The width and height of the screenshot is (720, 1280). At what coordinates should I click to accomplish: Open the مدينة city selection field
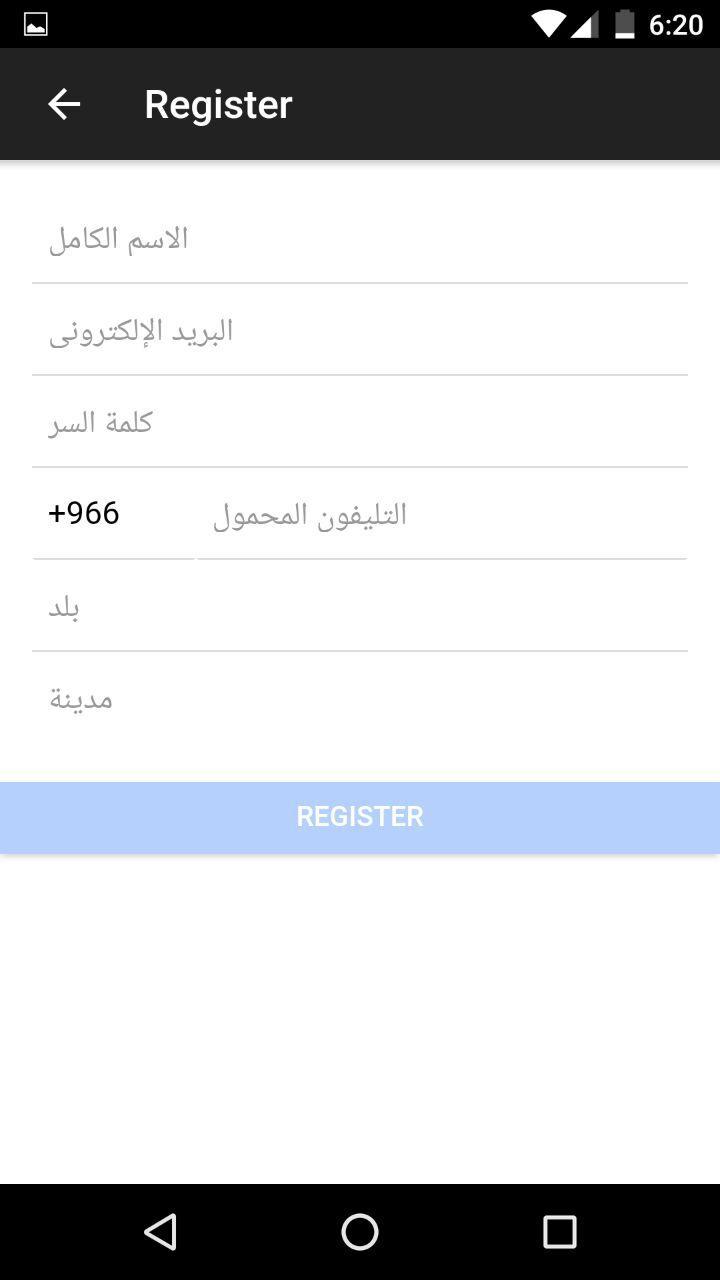click(x=360, y=697)
